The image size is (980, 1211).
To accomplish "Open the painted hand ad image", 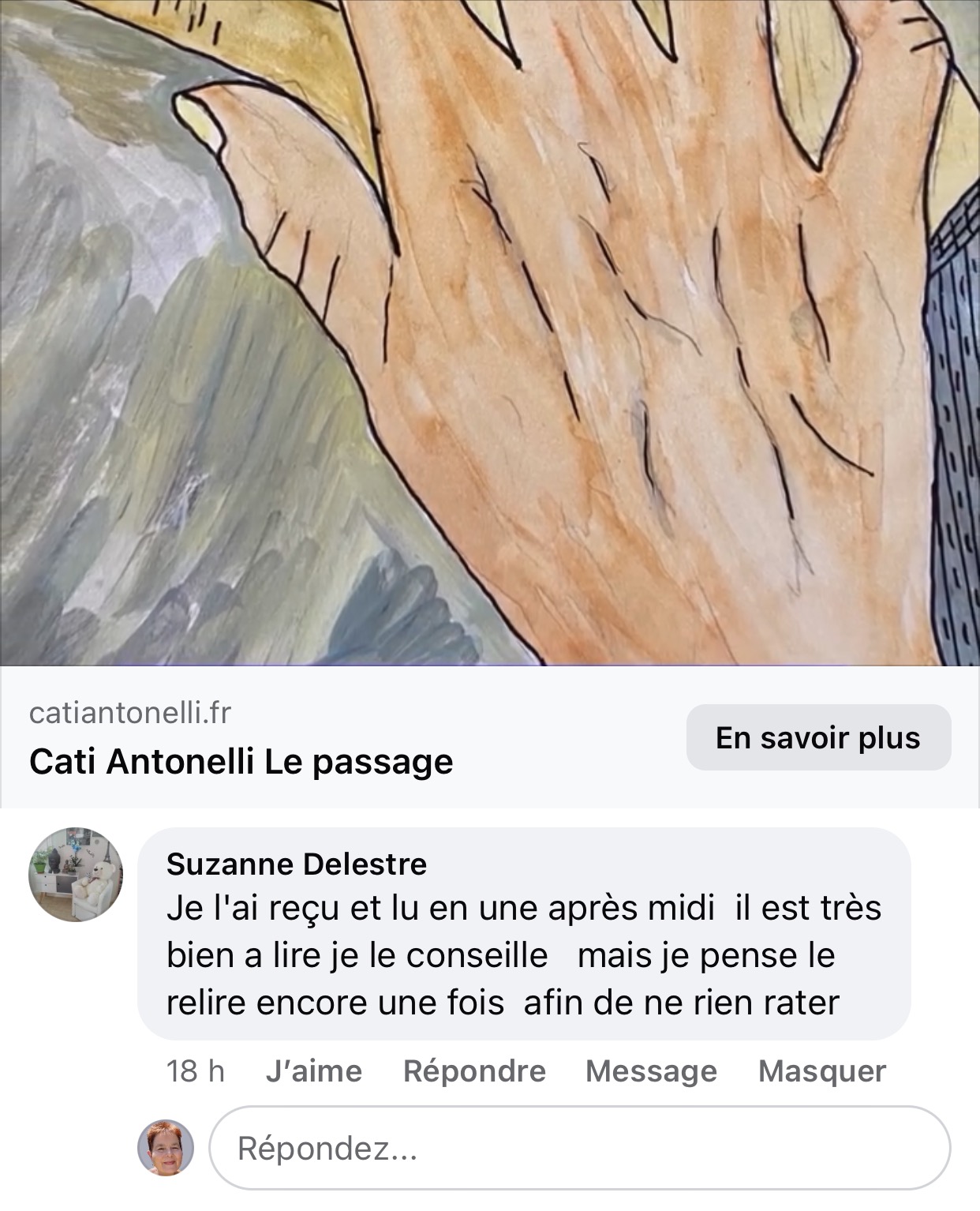I will click(x=489, y=332).
